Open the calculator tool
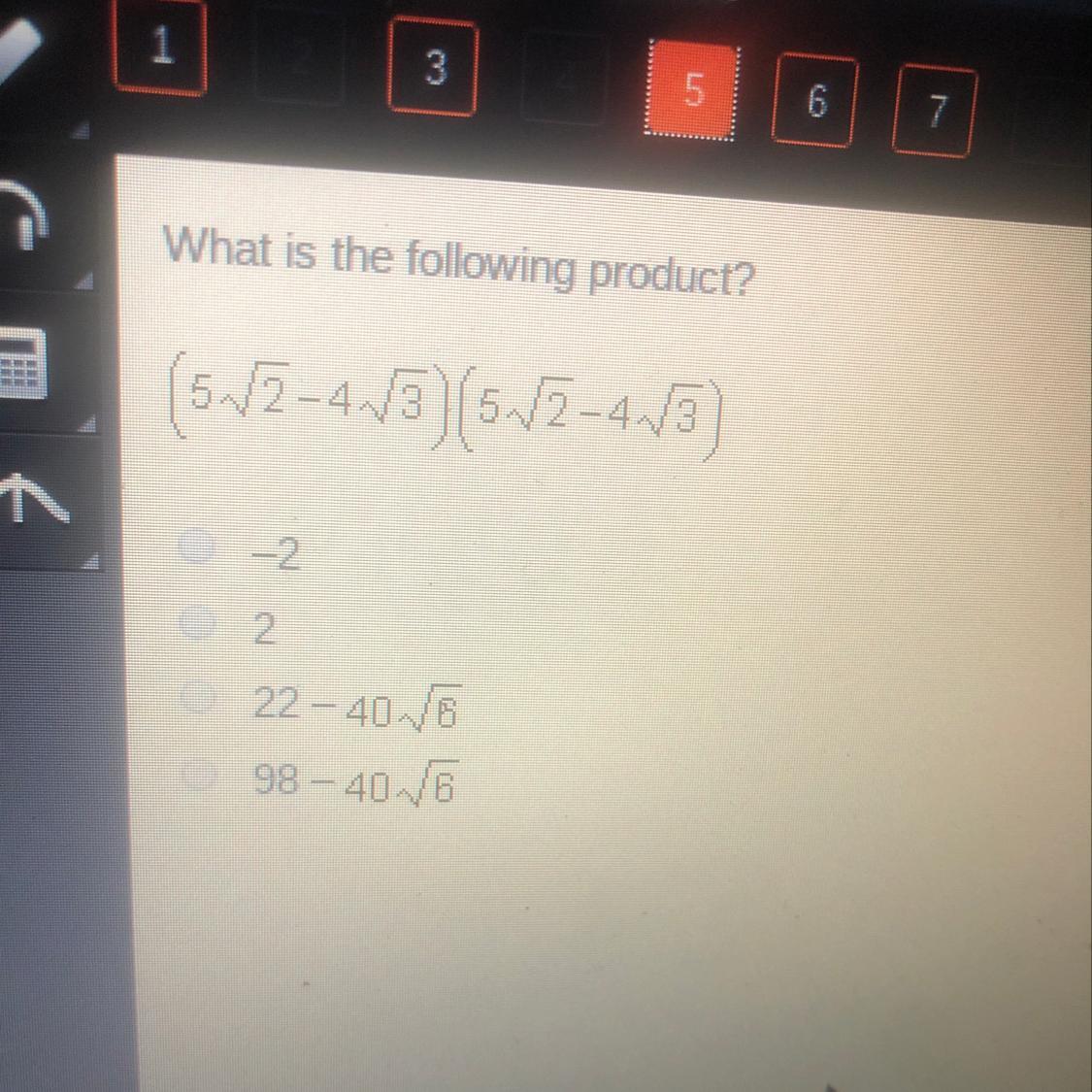This screenshot has height=1092, width=1092. click(x=23, y=364)
